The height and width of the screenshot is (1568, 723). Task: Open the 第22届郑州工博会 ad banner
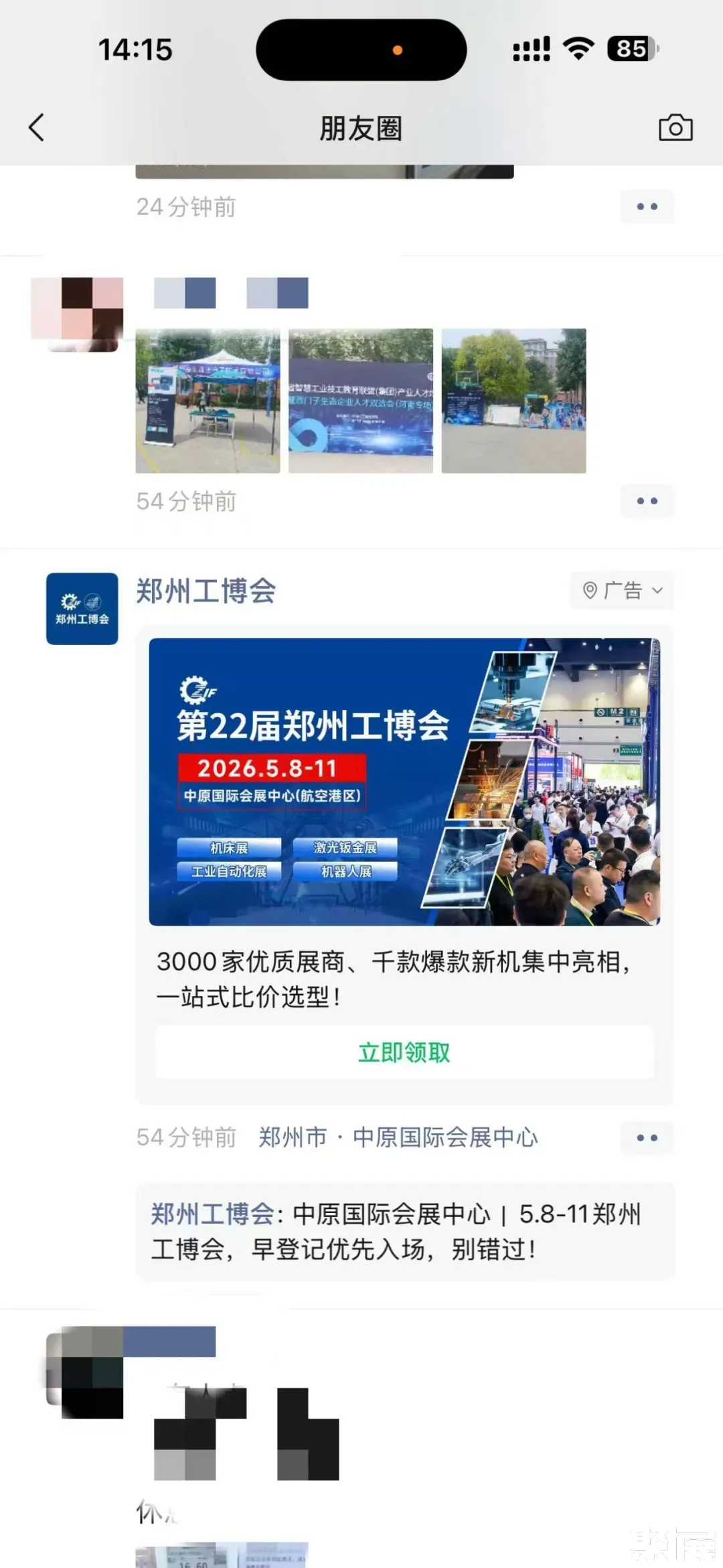pos(404,782)
